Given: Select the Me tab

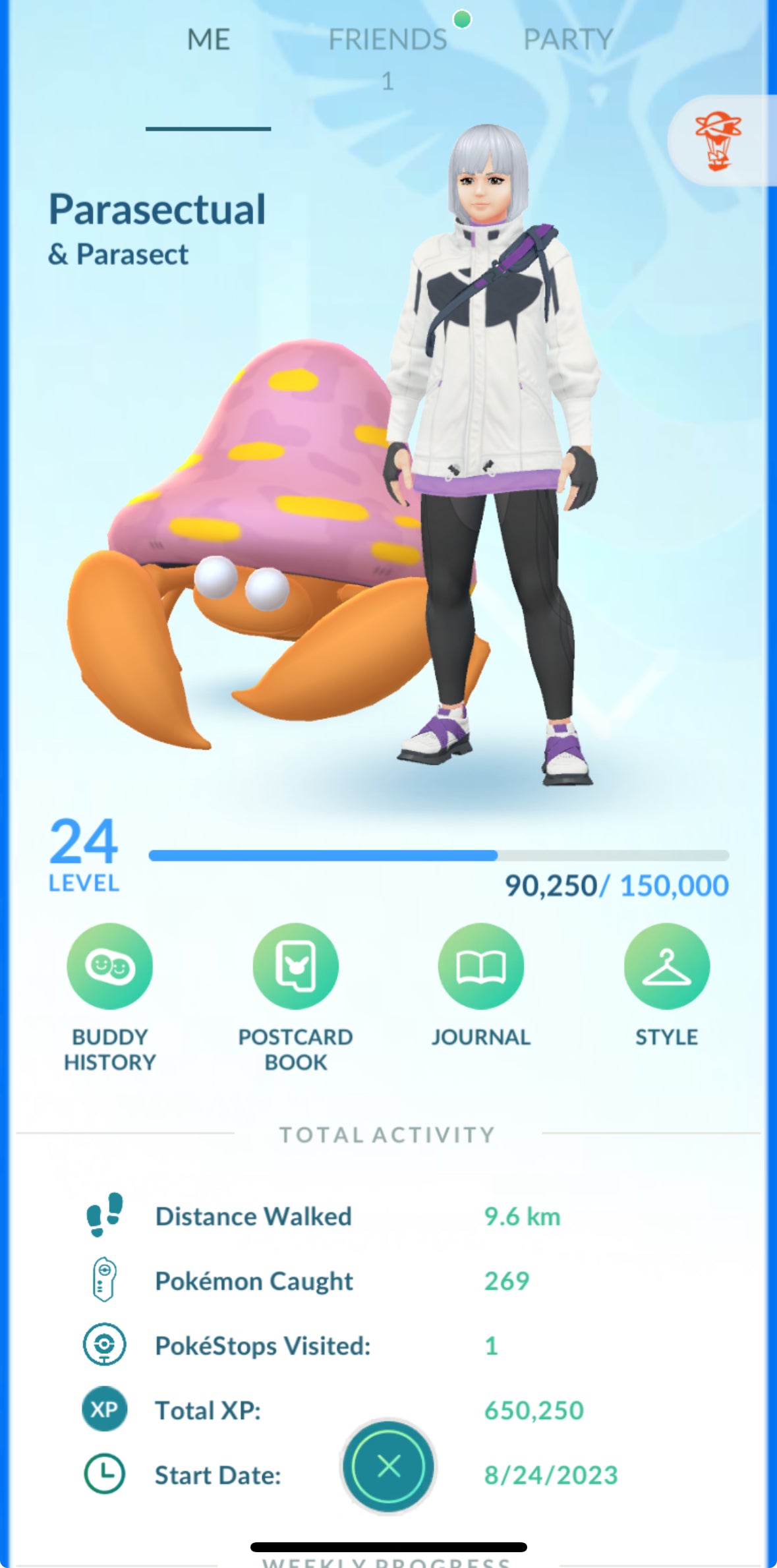Looking at the screenshot, I should coord(208,40).
